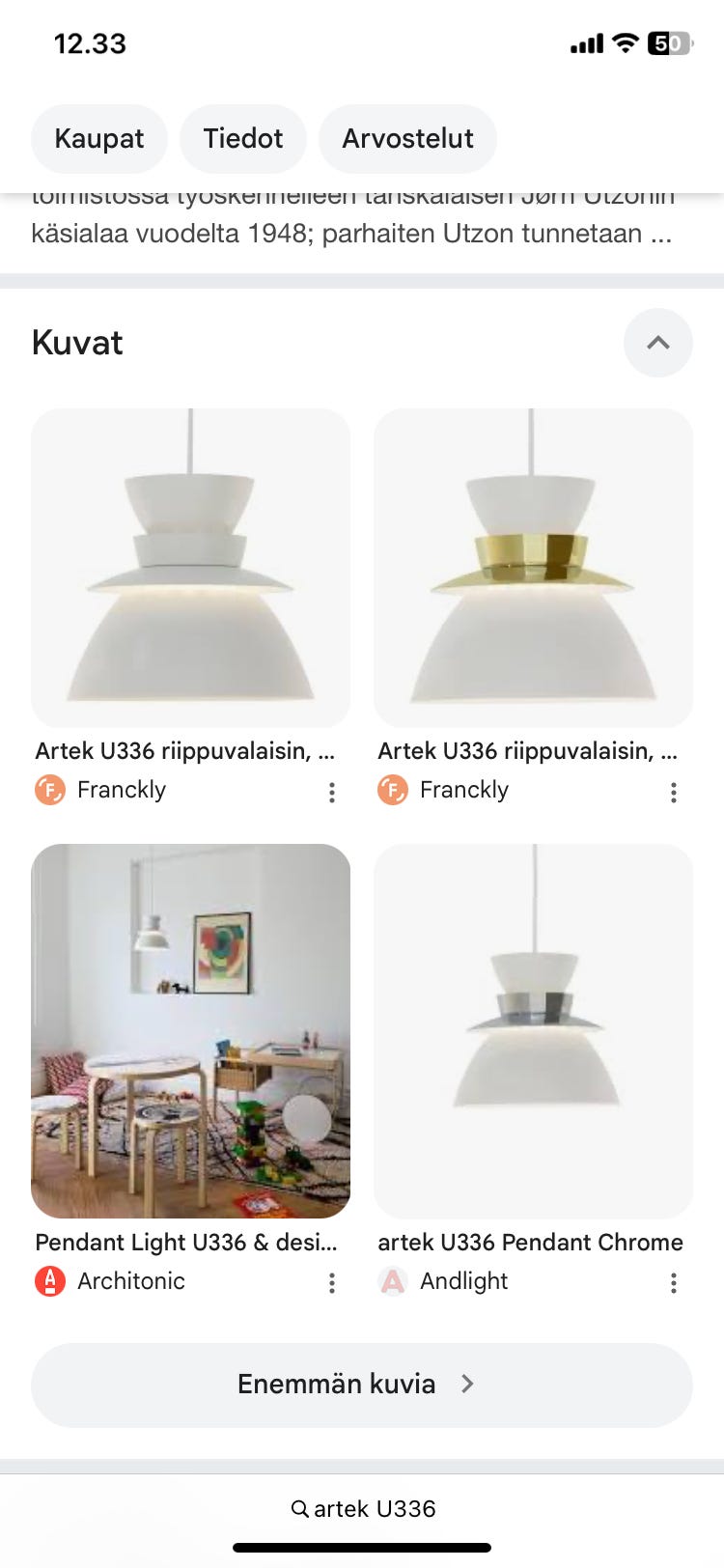Switch to the Tiedot tab
724x1568 pixels.
[243, 139]
